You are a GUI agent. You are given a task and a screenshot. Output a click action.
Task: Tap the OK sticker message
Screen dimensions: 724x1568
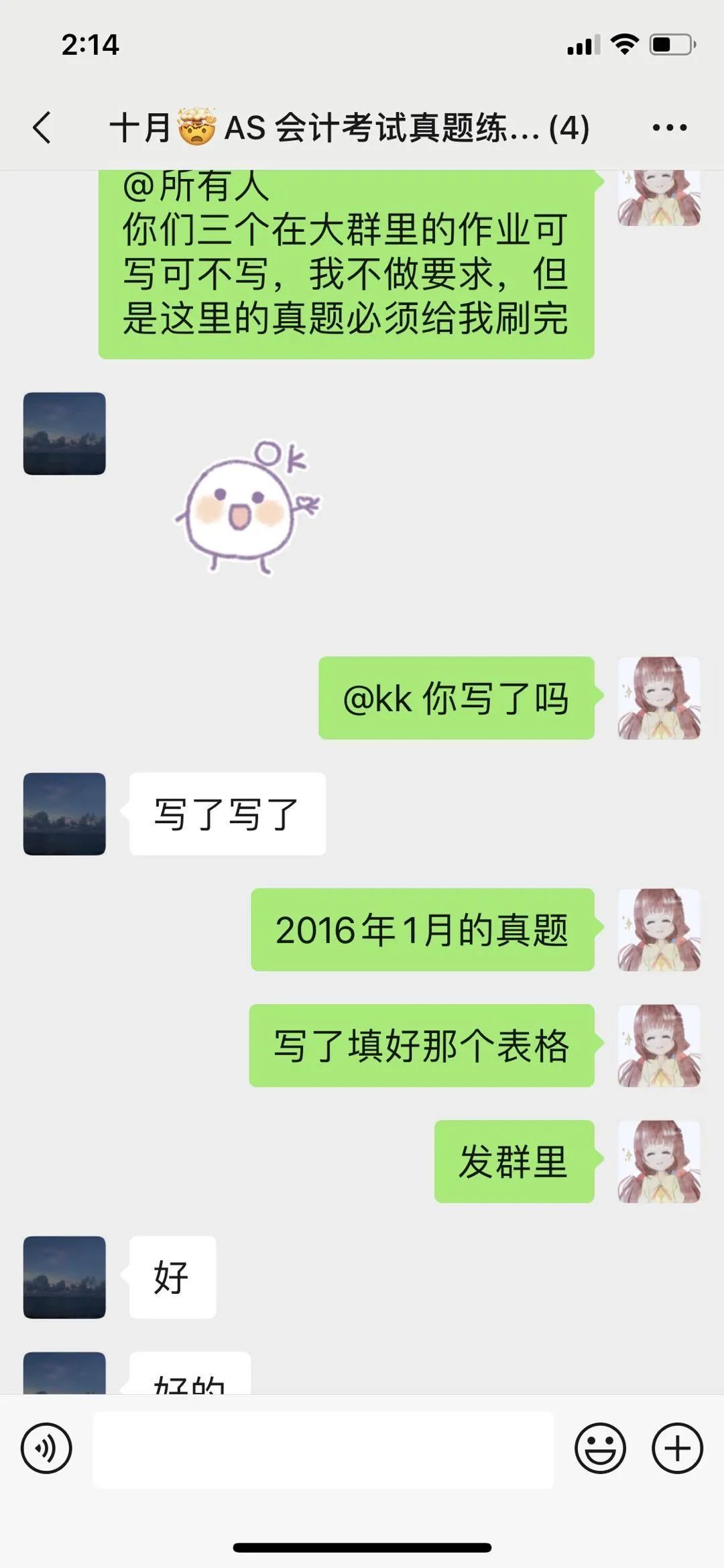(x=247, y=507)
